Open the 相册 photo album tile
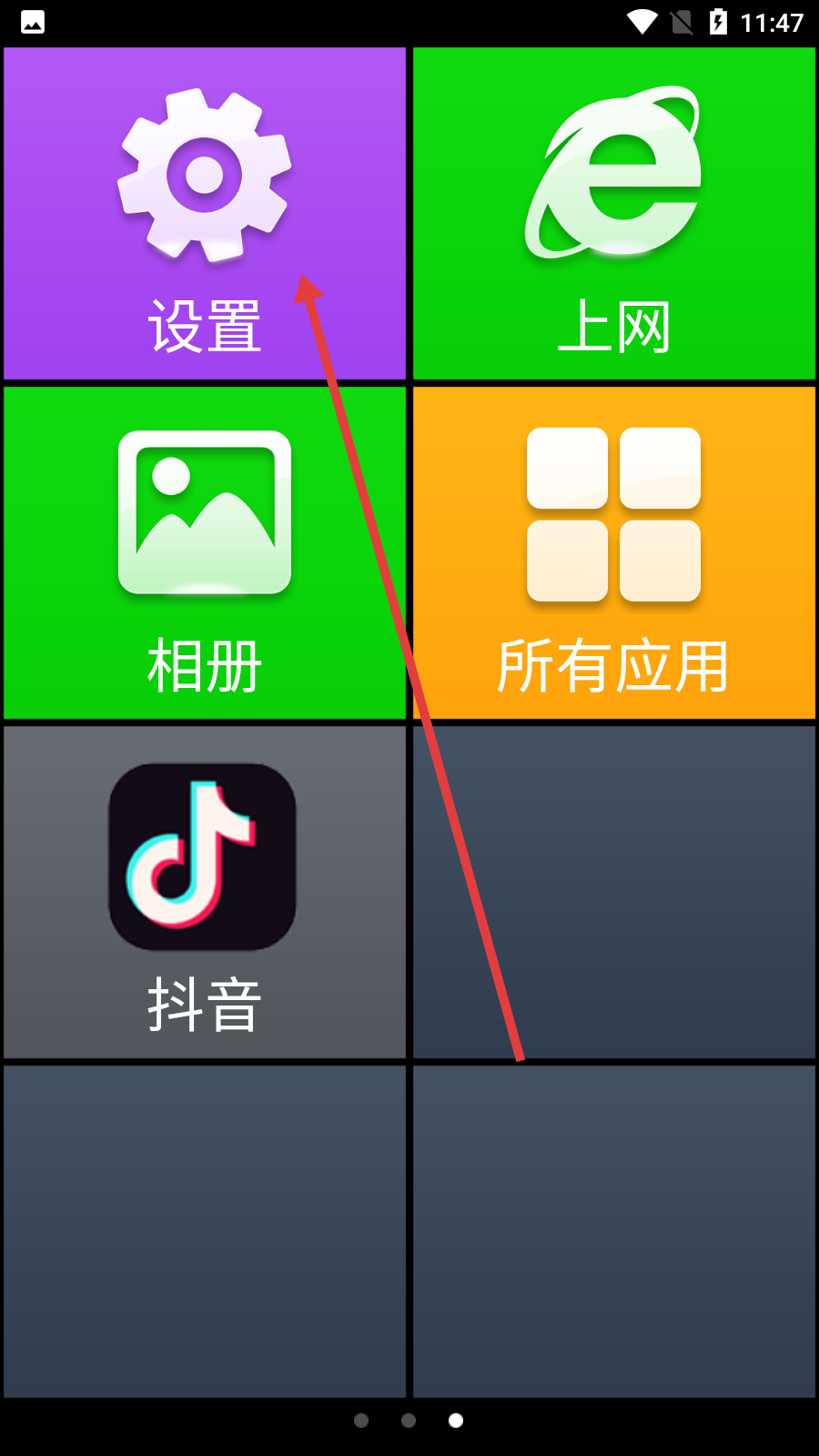 point(205,553)
